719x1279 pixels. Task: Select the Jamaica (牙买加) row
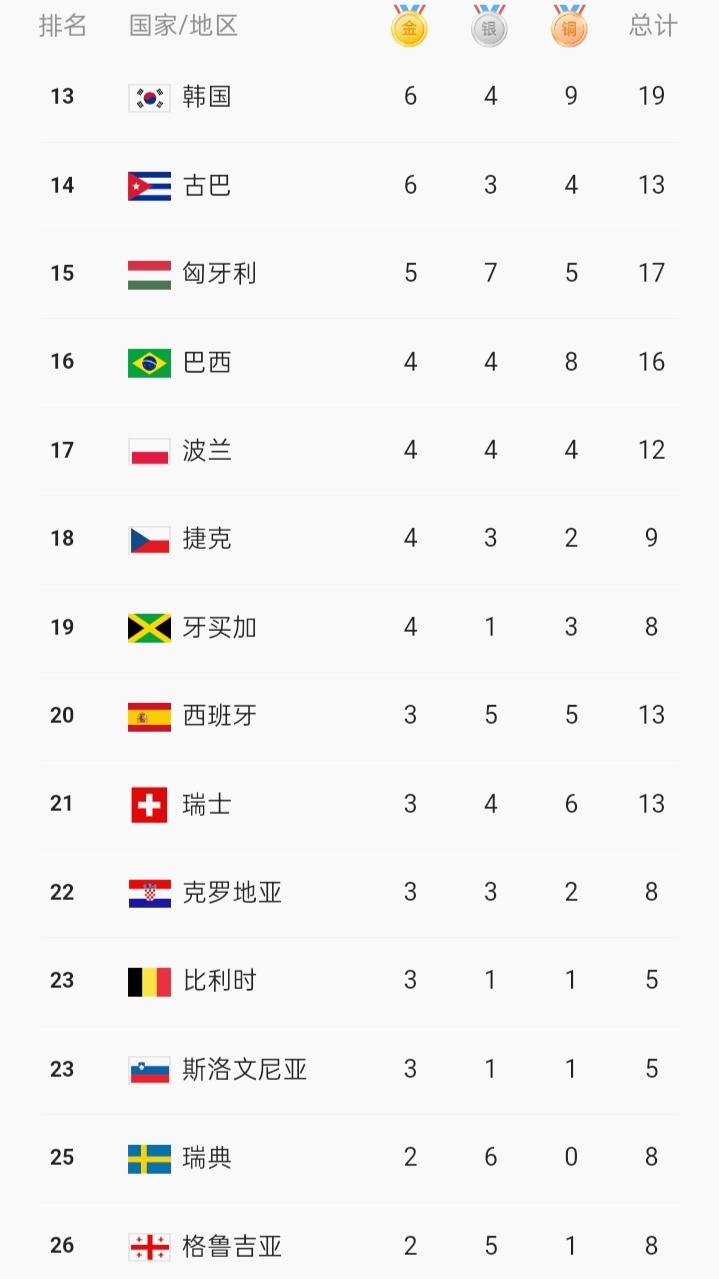219,627
